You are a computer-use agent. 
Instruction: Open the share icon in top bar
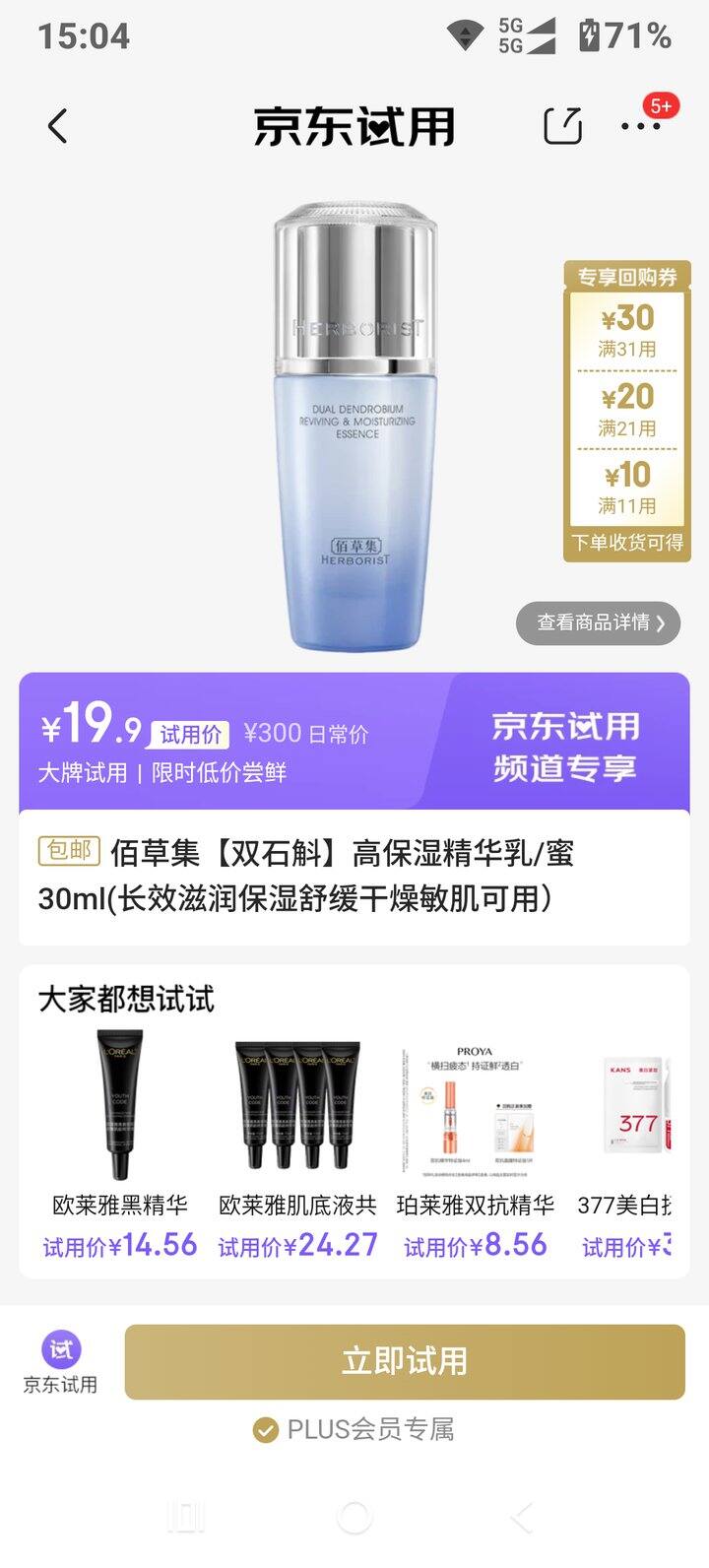(x=562, y=128)
